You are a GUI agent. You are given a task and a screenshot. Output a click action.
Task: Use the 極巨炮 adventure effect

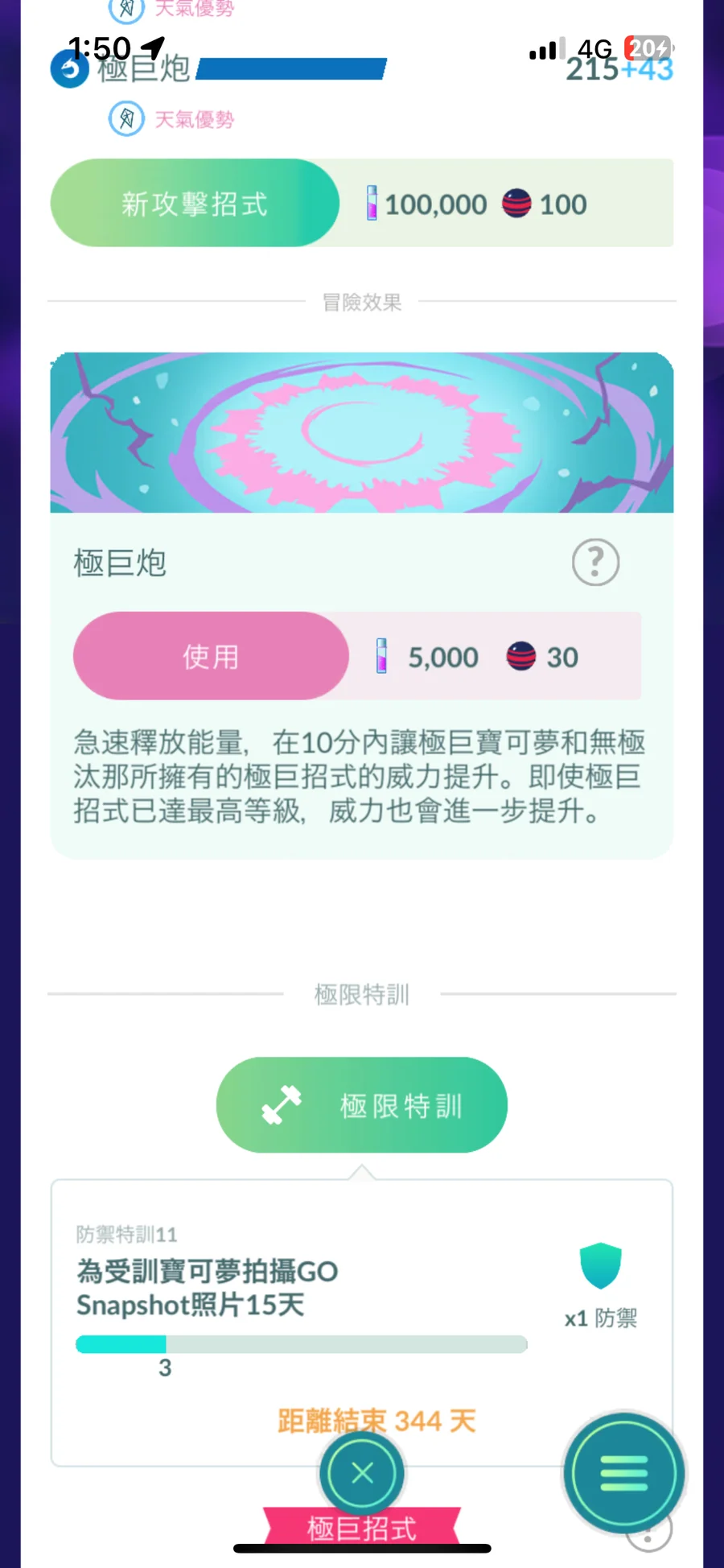tap(211, 656)
